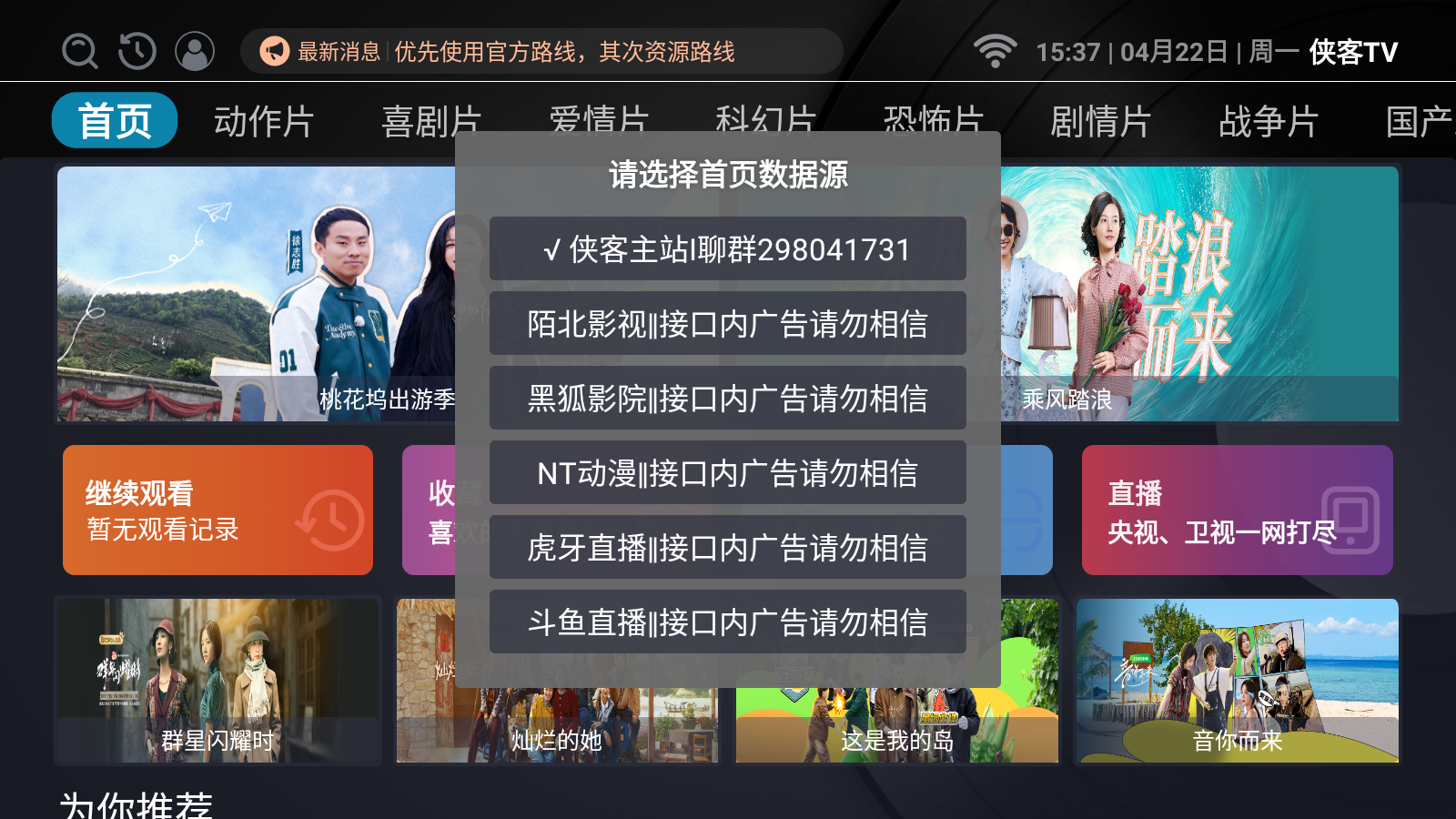Select 虎牙直播 data source
The width and height of the screenshot is (1456, 819).
(x=727, y=548)
